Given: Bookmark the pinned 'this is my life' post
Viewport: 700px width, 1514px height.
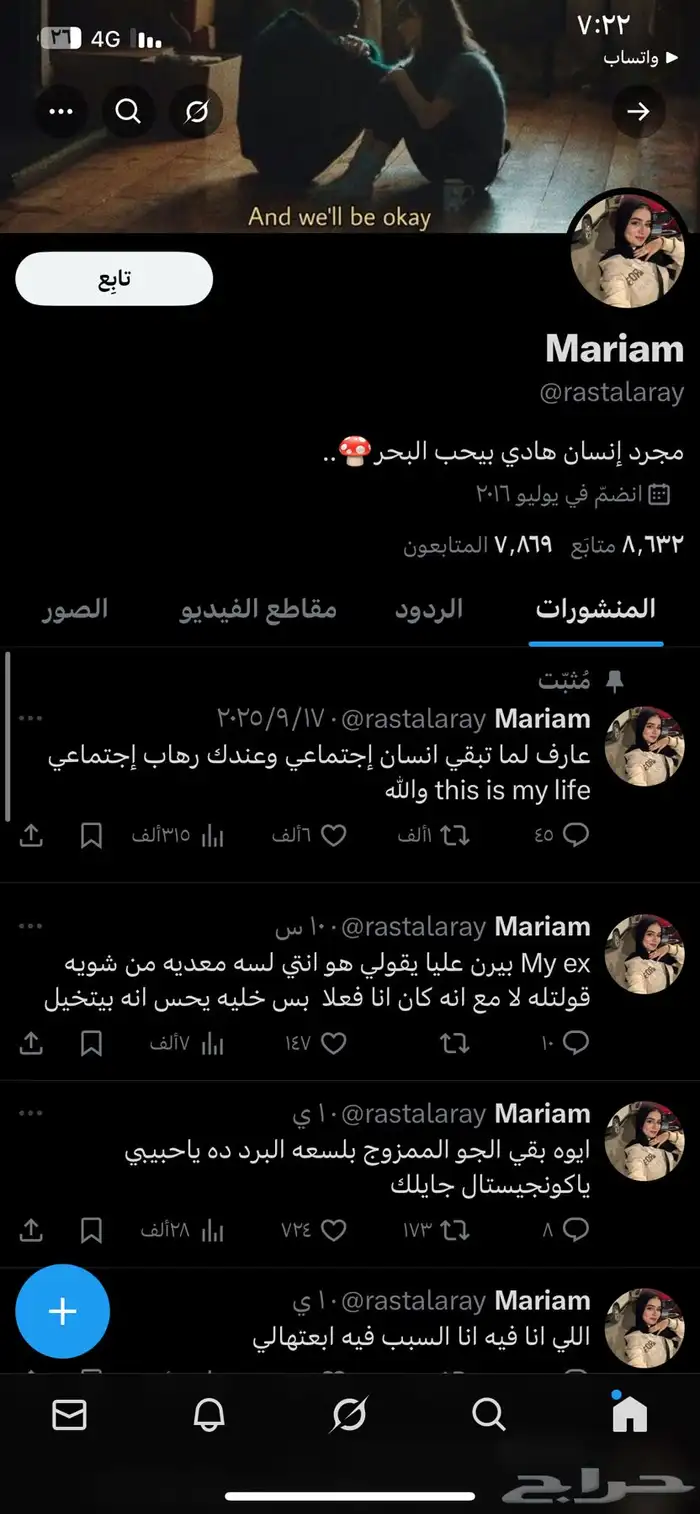Looking at the screenshot, I should pyautogui.click(x=91, y=836).
